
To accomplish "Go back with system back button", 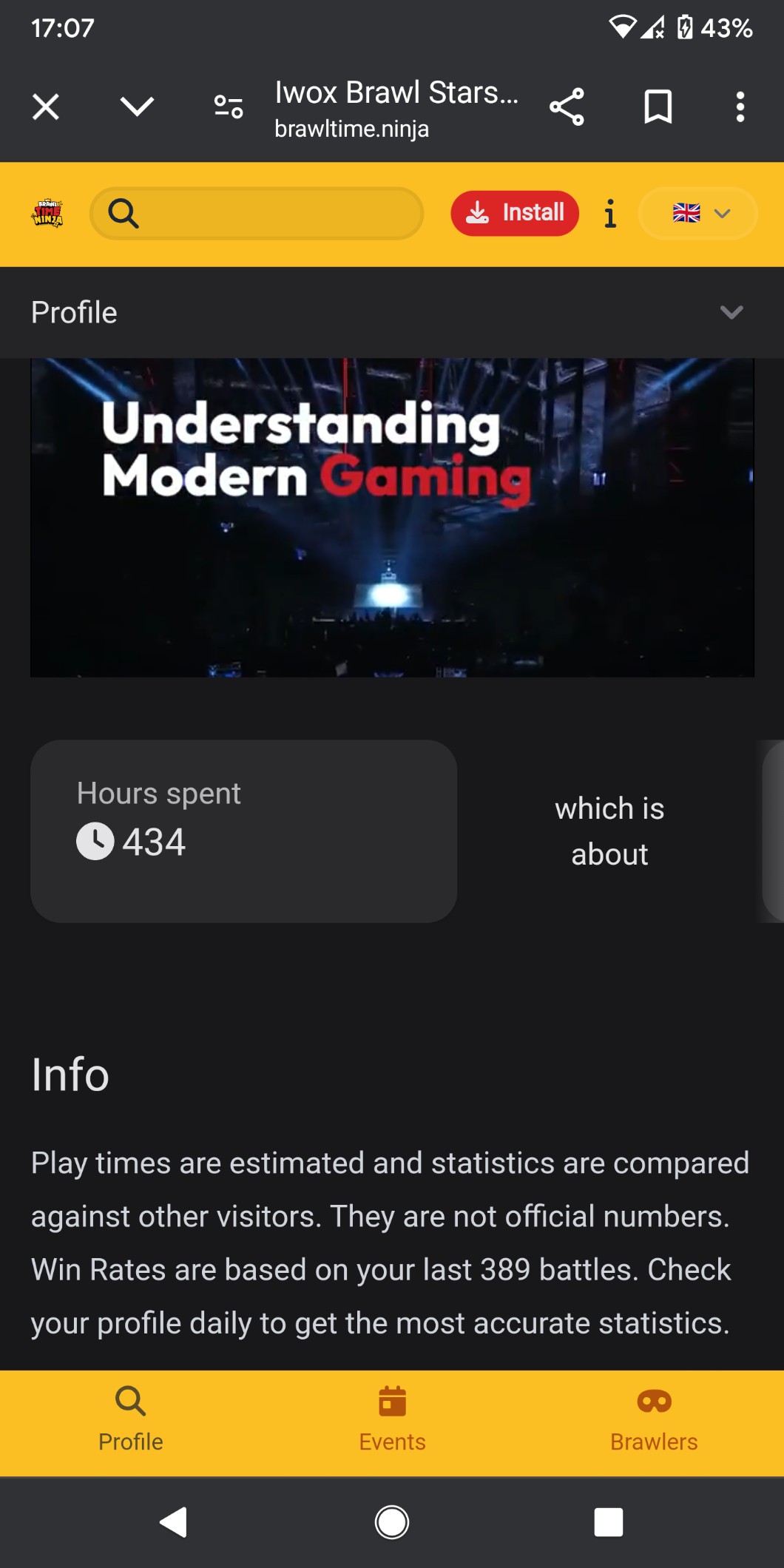I will [x=174, y=1522].
